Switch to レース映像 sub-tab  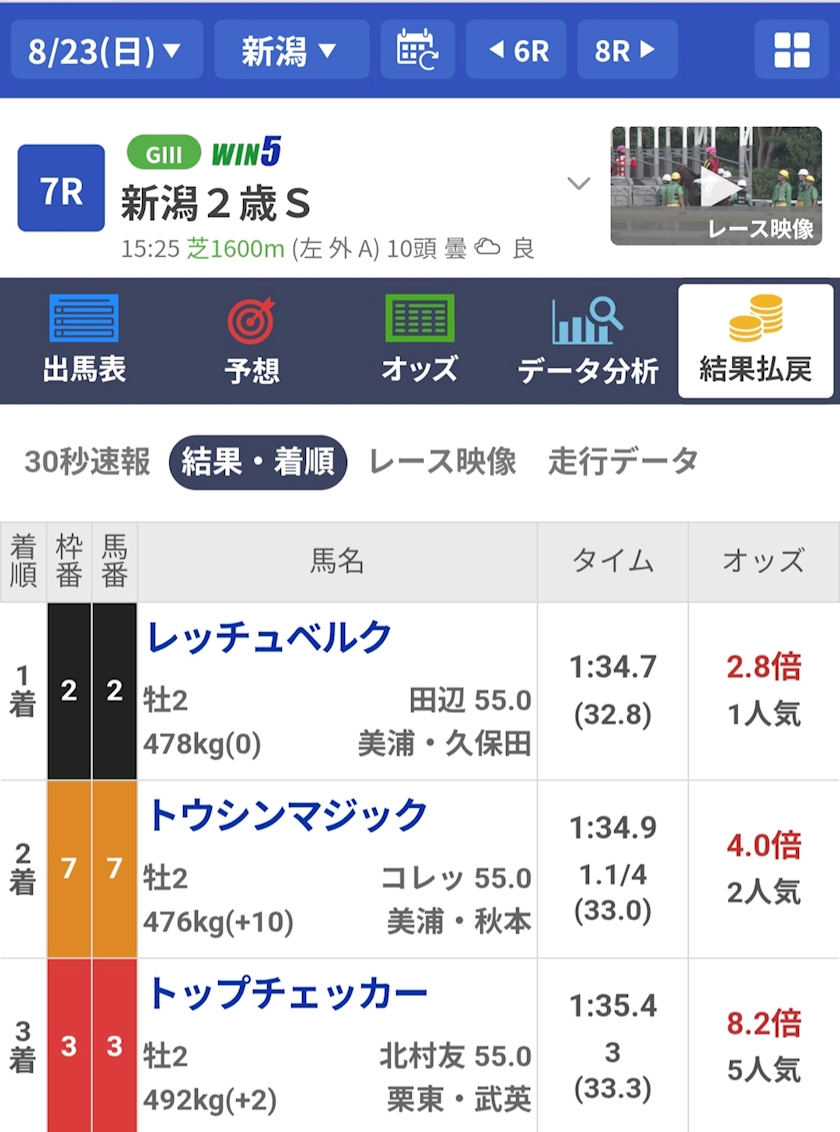click(442, 462)
